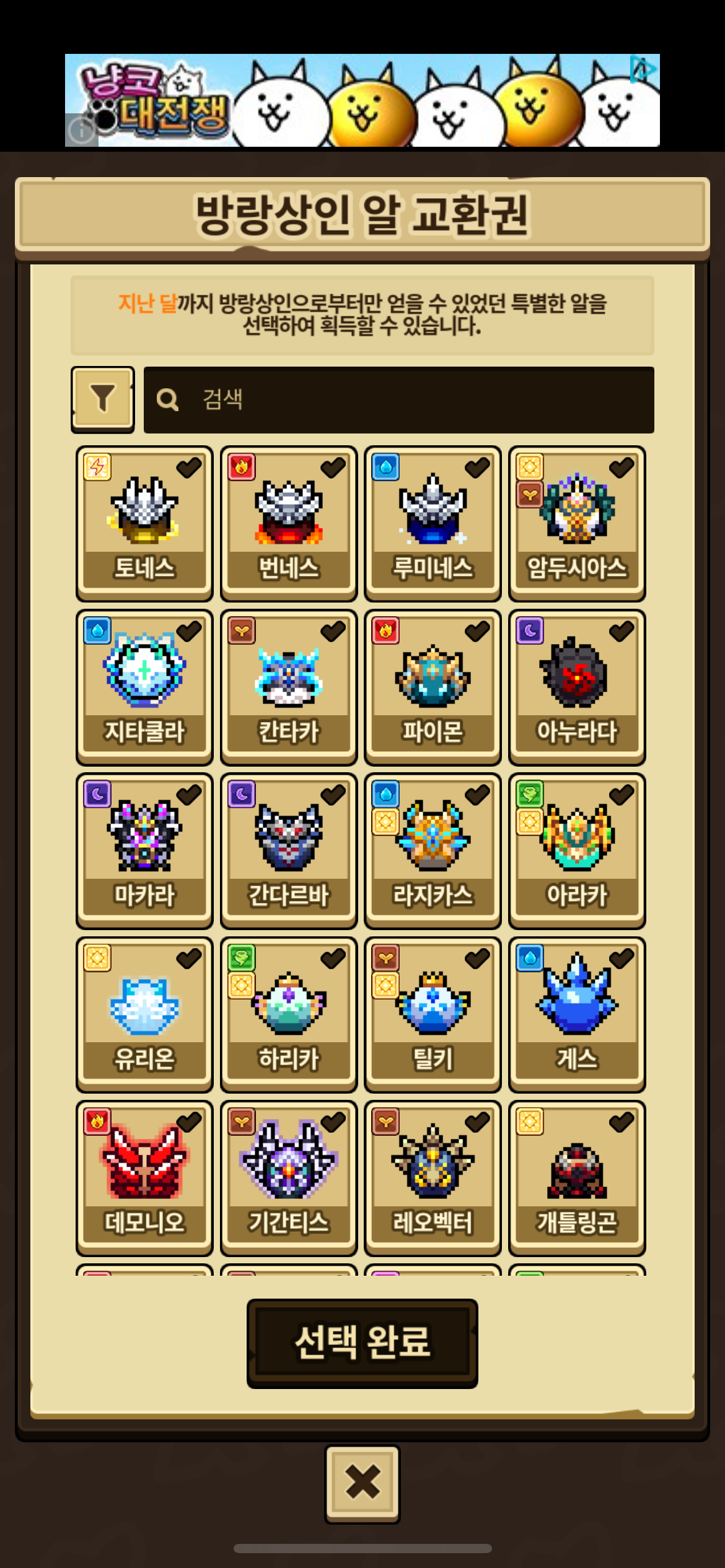This screenshot has height=1568, width=725.
Task: Pick the 루미네스 egg card
Action: tap(433, 522)
